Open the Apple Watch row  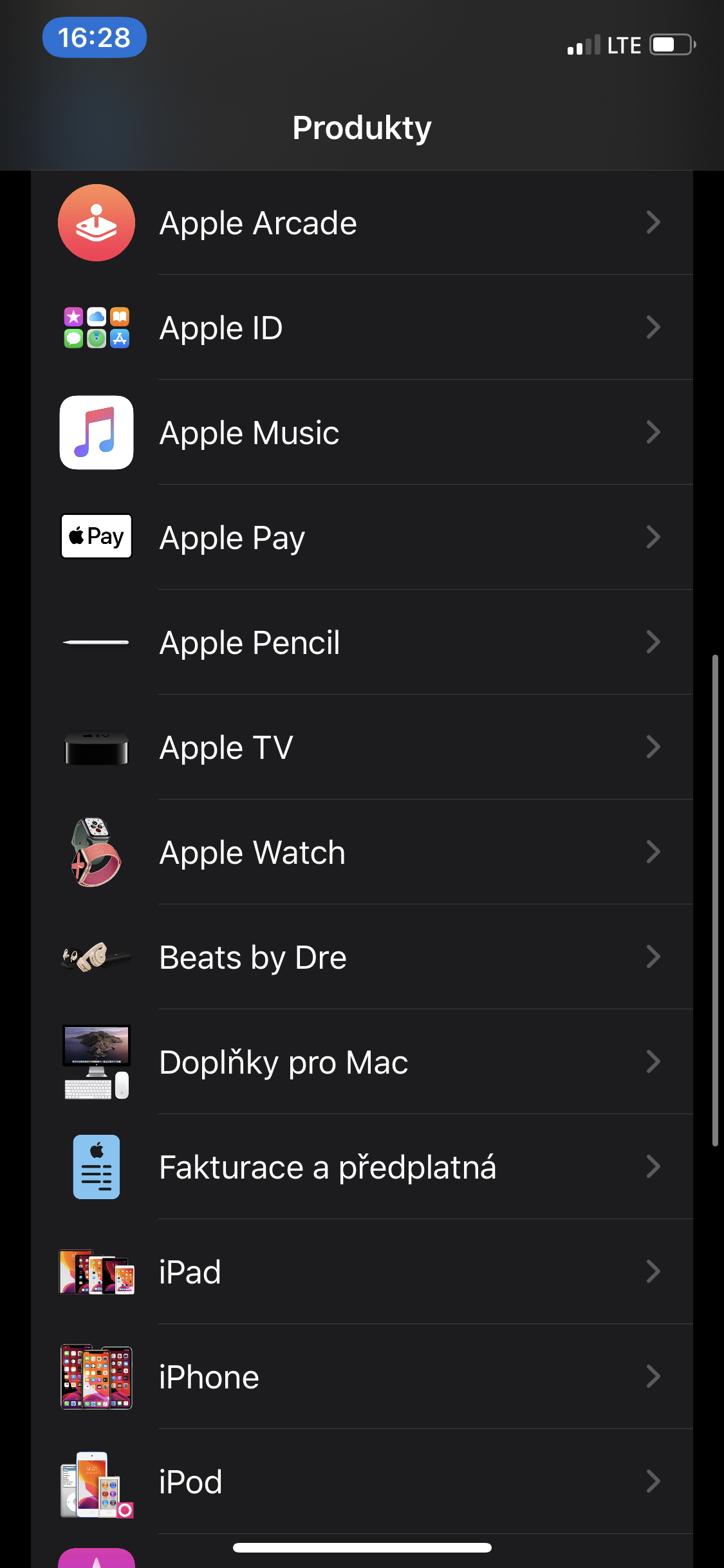[x=360, y=852]
